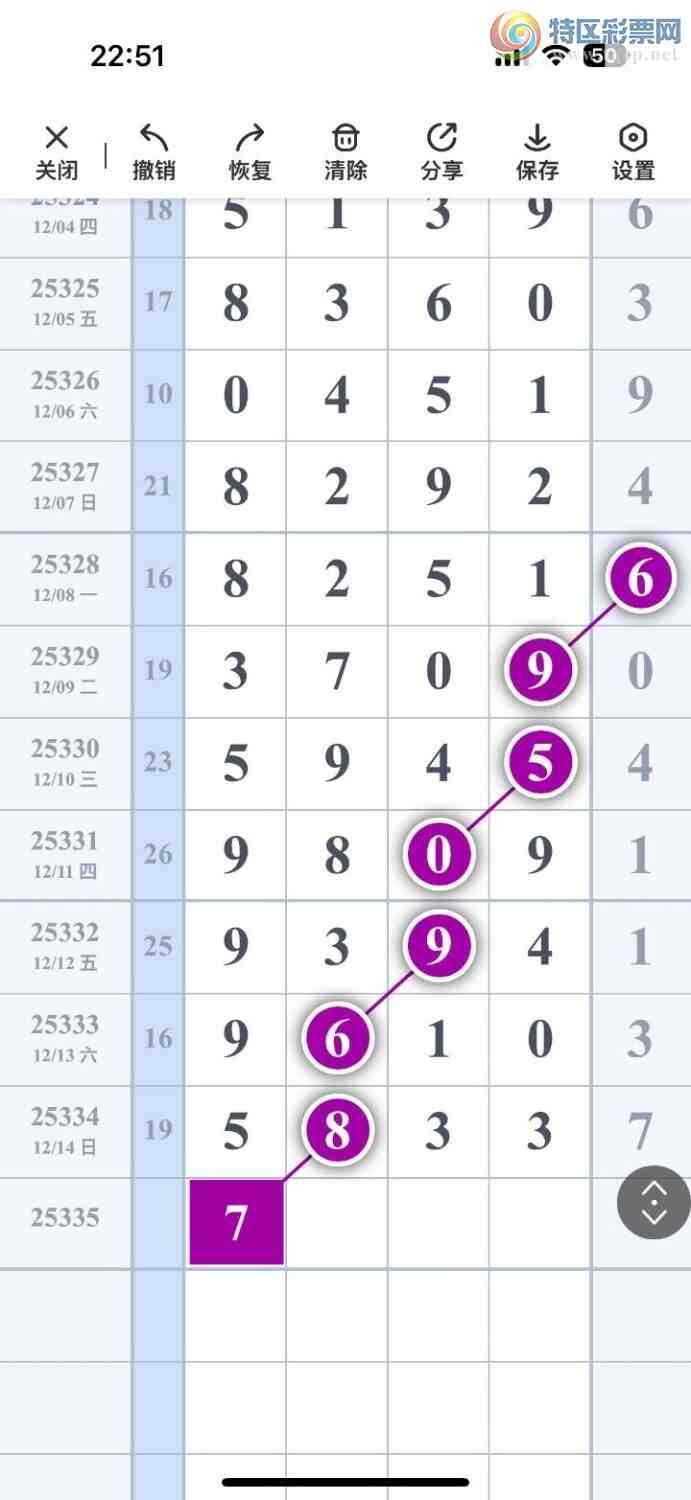Tap circled 6 in row 25333
691x1500 pixels.
pos(338,1039)
